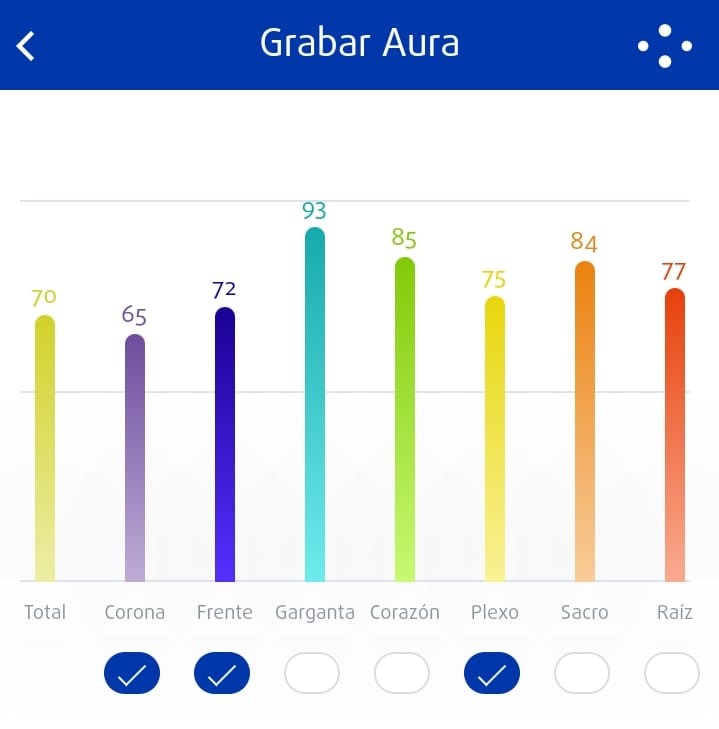This screenshot has height=729, width=719.
Task: Deselect the Plexo checkbox
Action: tap(492, 674)
